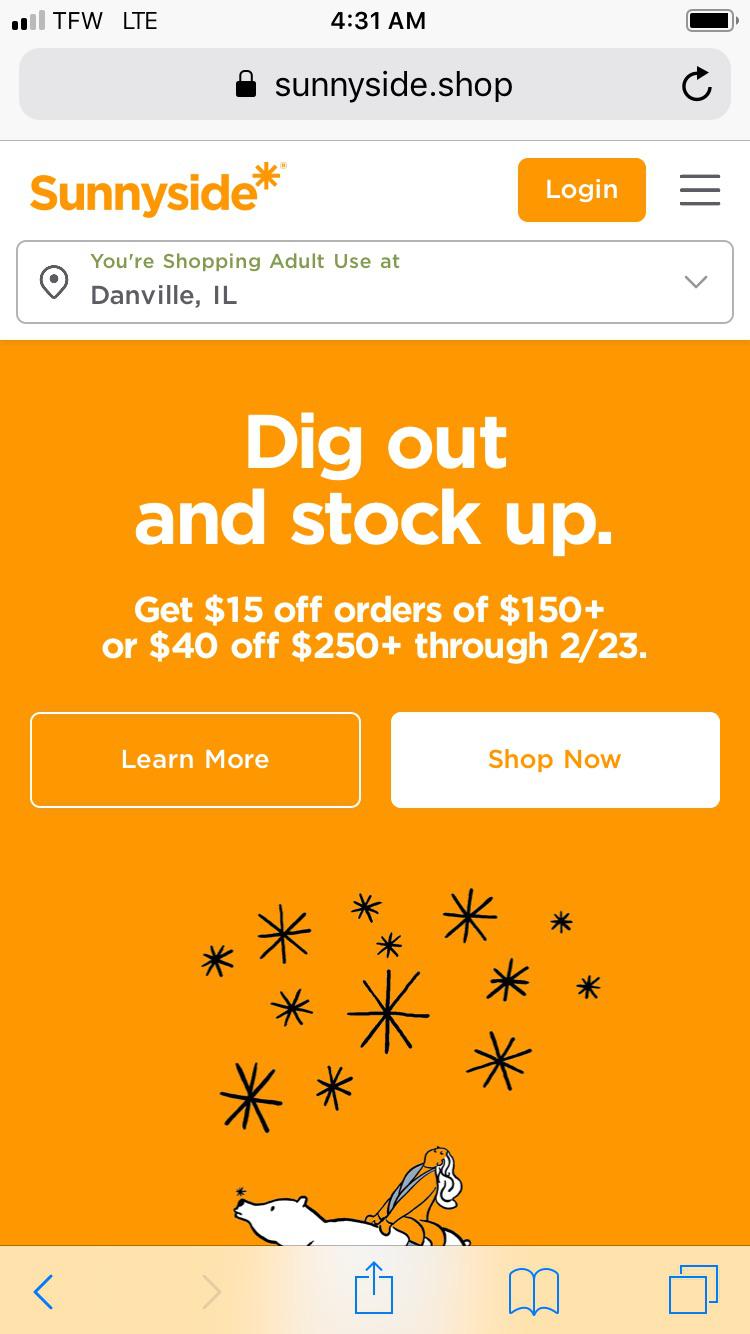Viewport: 750px width, 1334px height.
Task: Tap the "Dig out and stock up" headline
Action: coord(374,480)
